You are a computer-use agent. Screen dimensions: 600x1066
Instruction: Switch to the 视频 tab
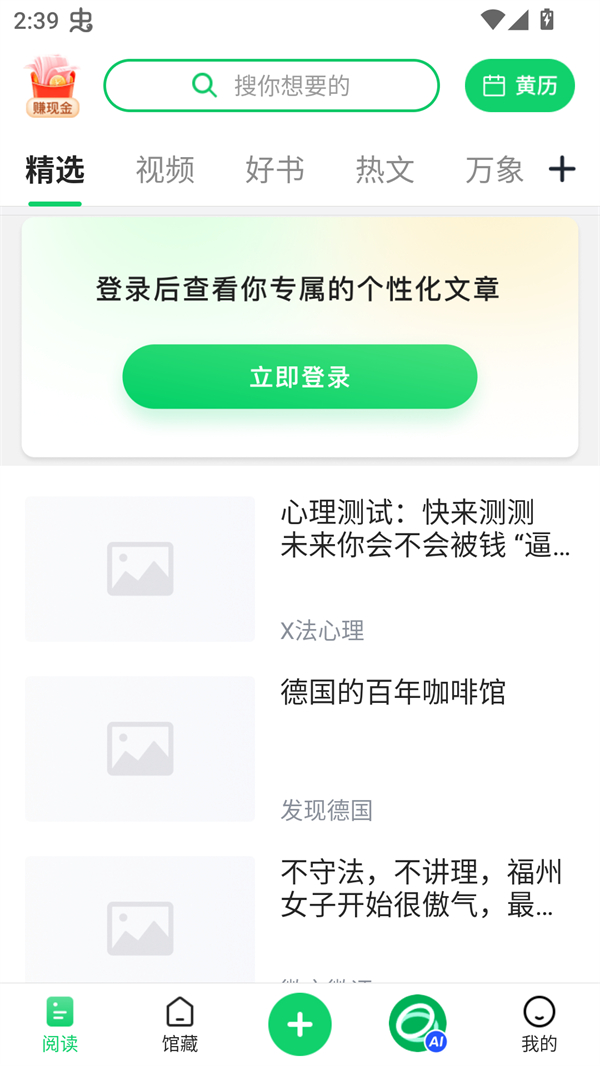165,170
